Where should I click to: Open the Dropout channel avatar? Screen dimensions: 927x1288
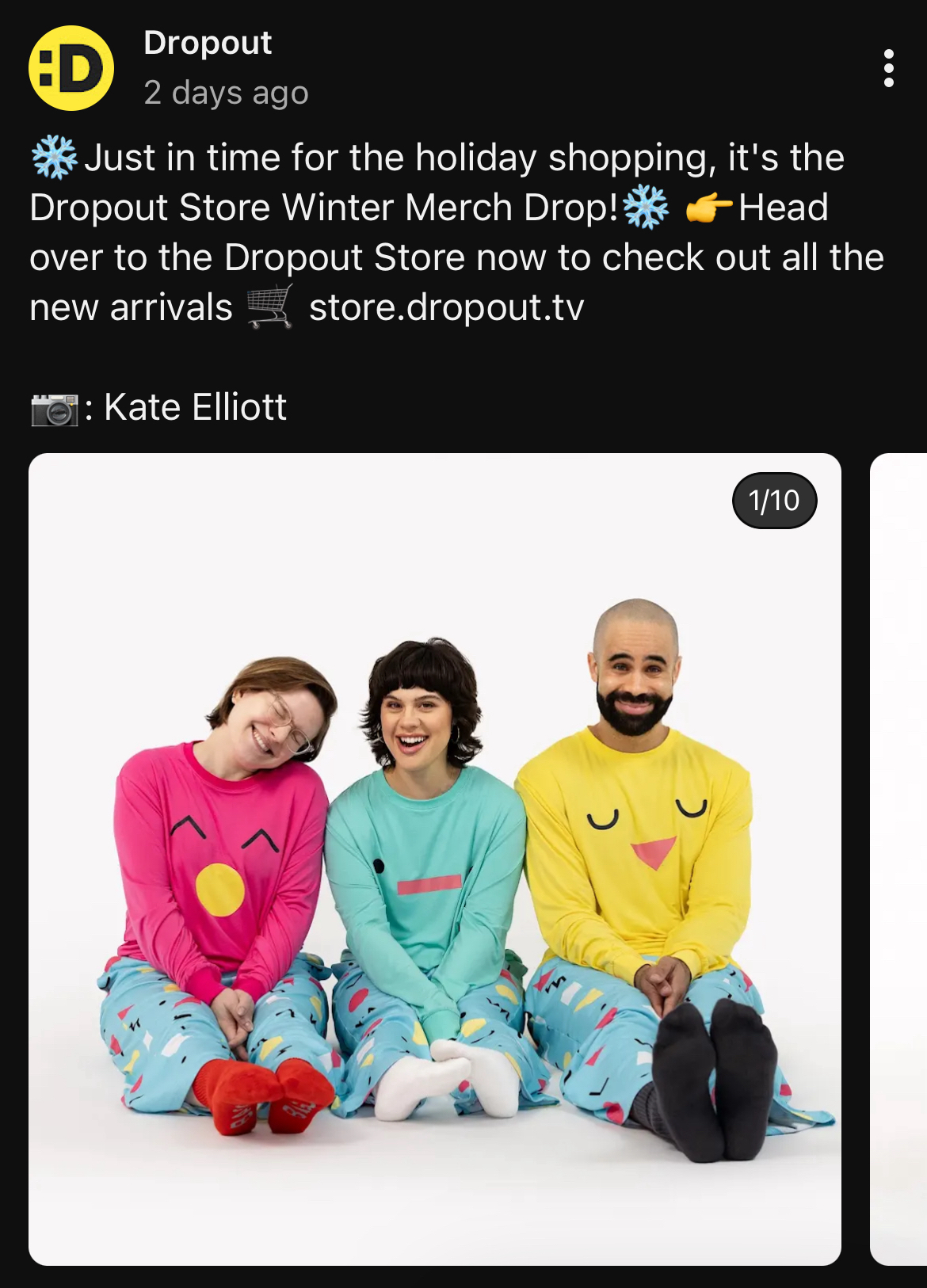(x=71, y=68)
